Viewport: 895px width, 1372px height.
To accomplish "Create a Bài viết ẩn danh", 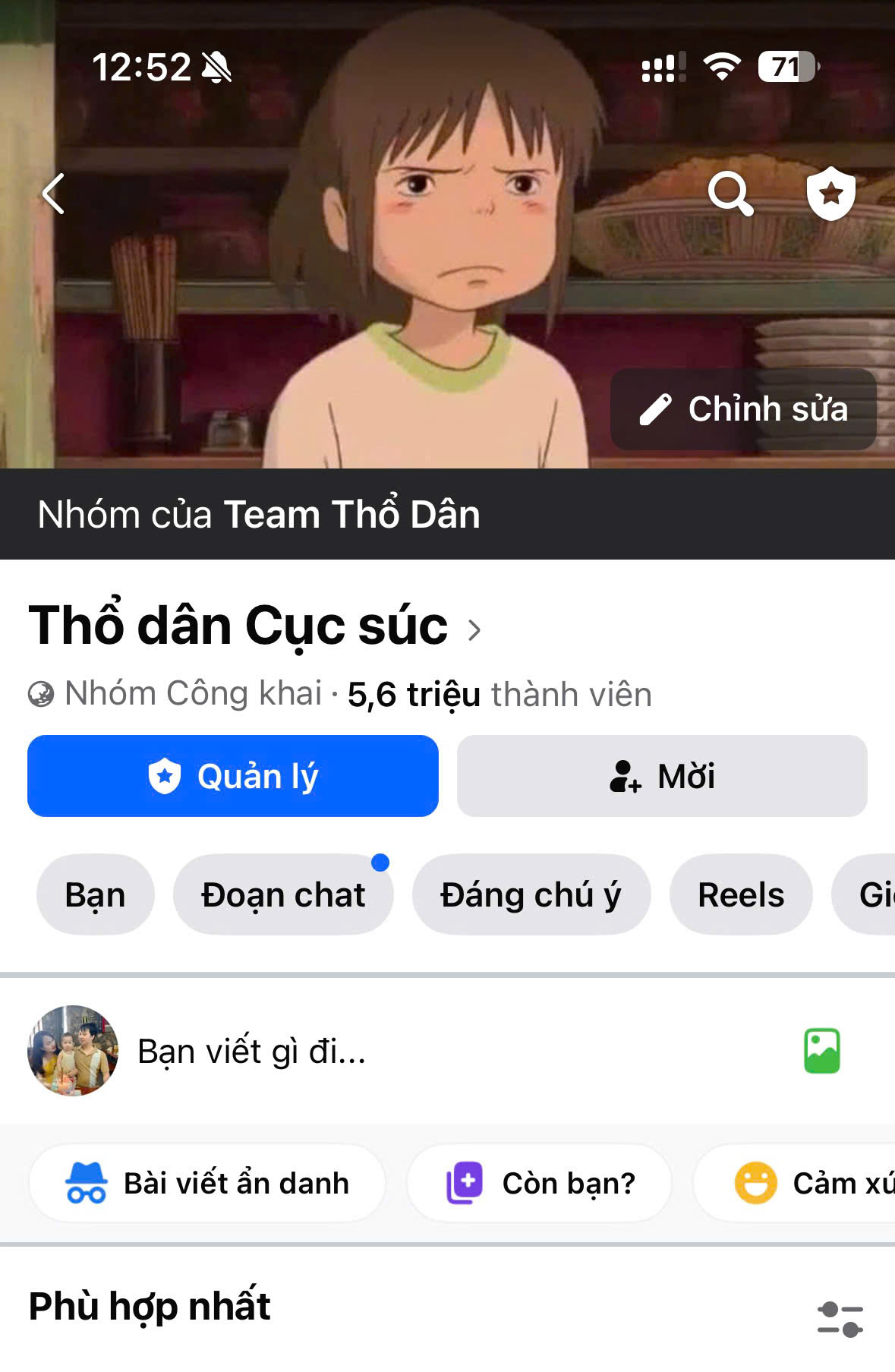I will tap(206, 1183).
